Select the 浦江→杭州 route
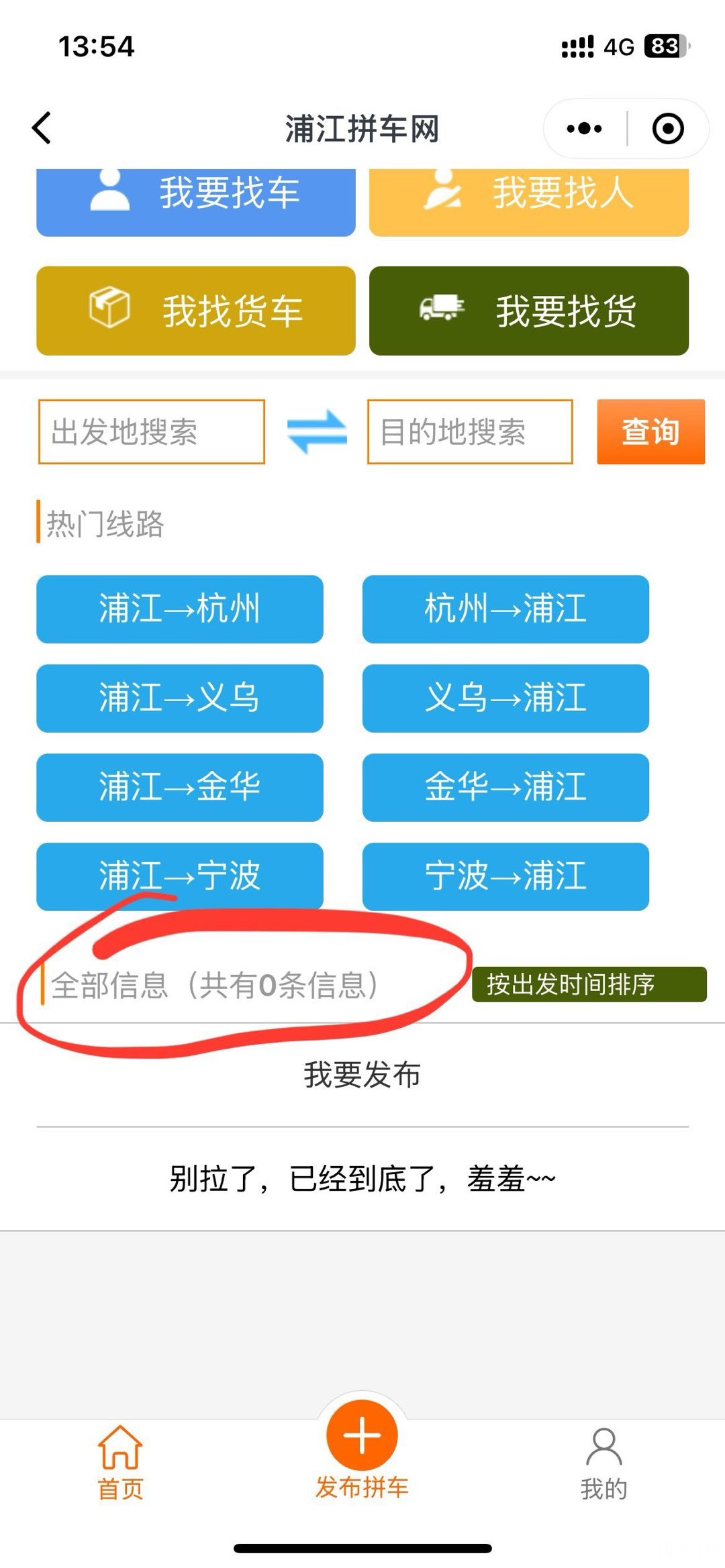Screen dimensions: 725x1568 pos(179,609)
